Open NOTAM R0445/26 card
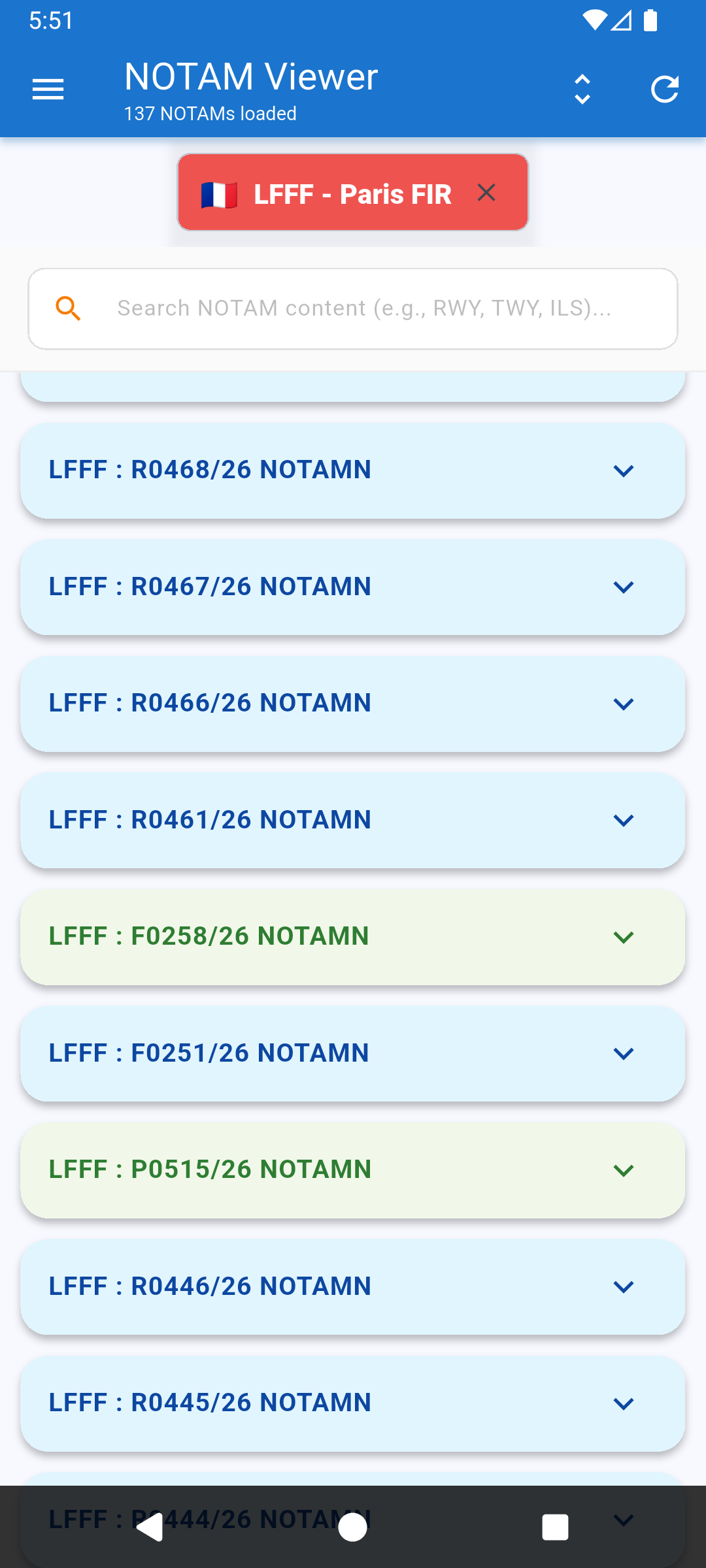Image resolution: width=706 pixels, height=1568 pixels. [x=353, y=1402]
